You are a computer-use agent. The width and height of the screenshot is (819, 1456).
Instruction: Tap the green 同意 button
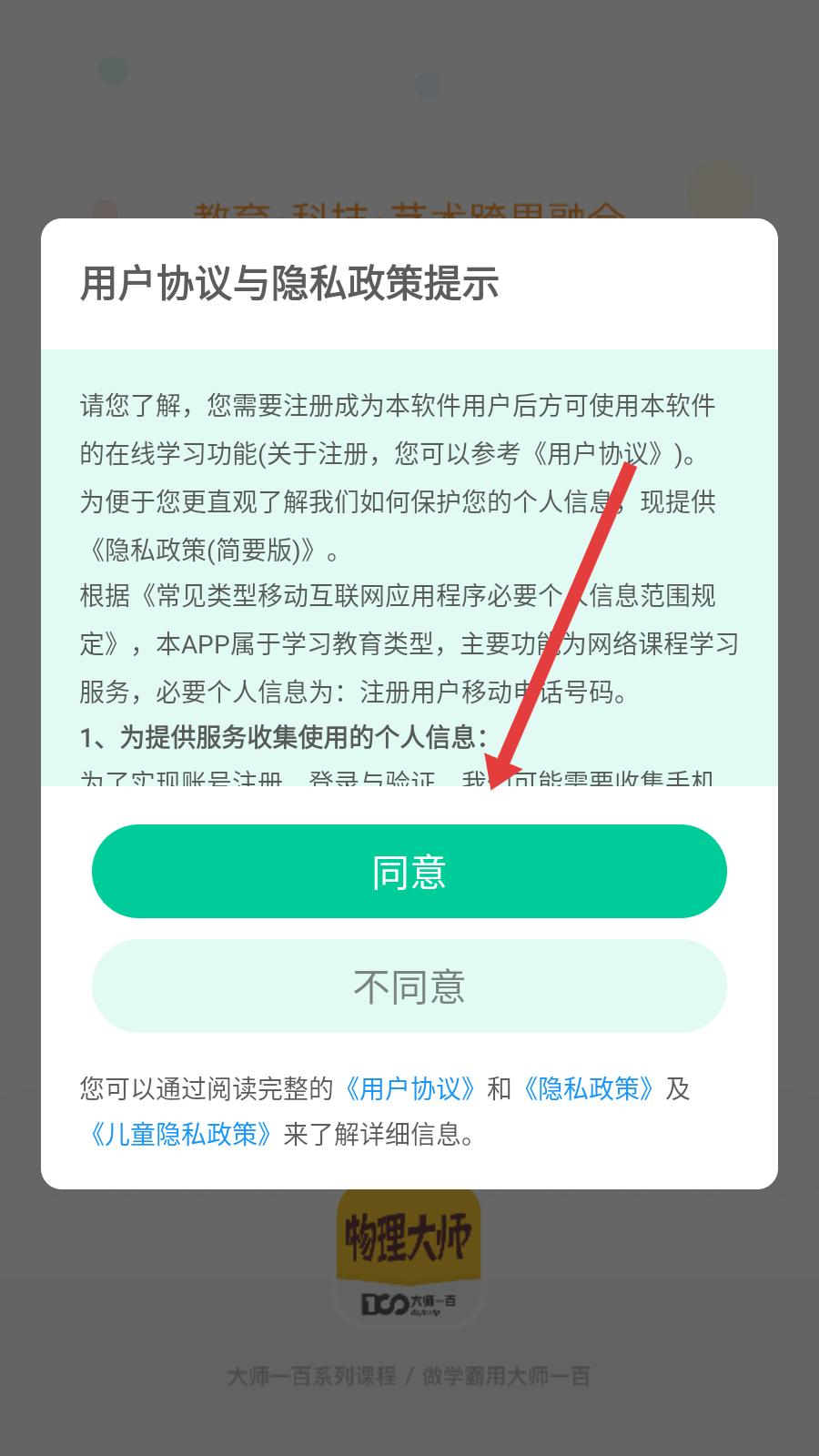click(409, 872)
